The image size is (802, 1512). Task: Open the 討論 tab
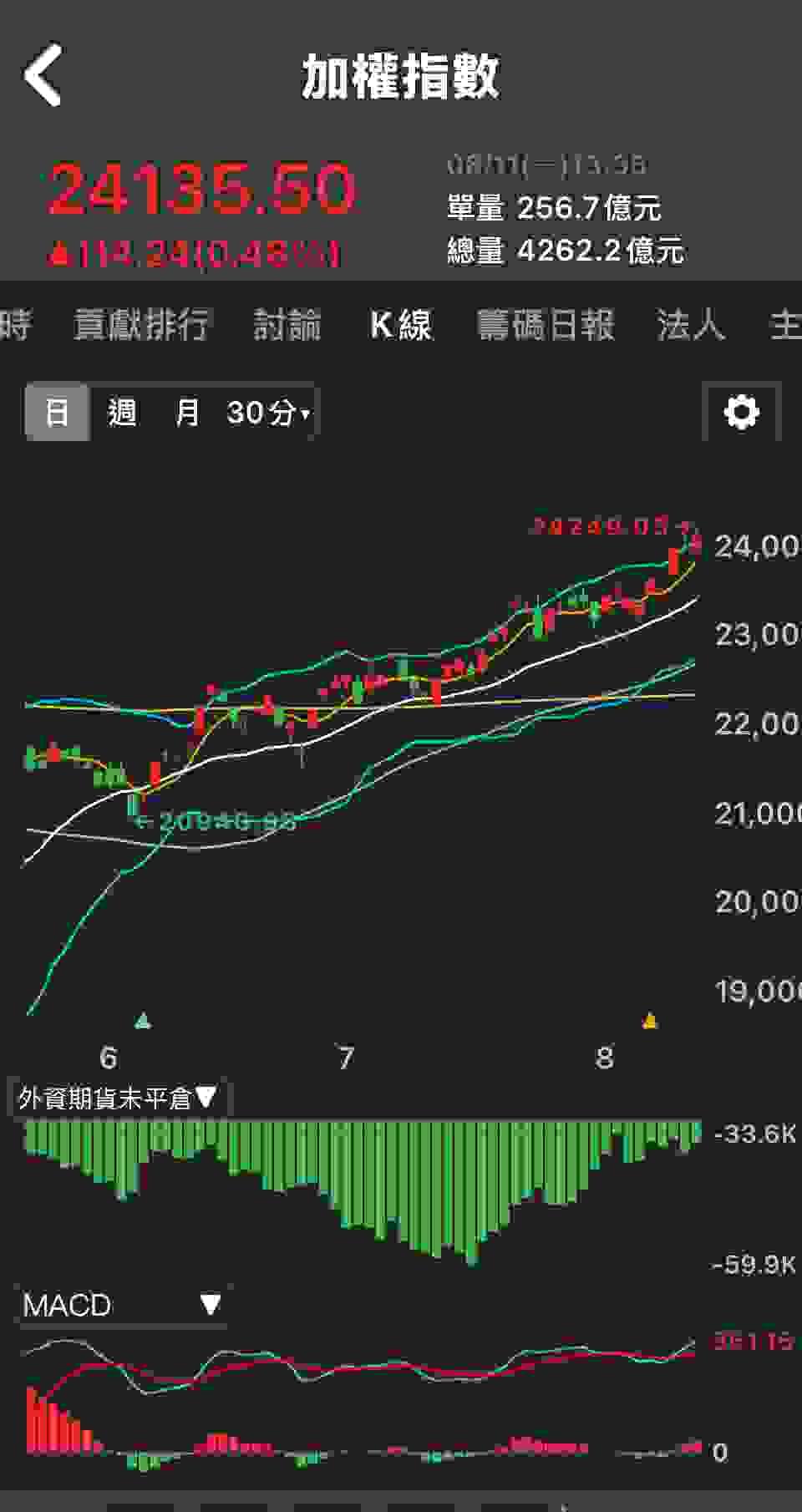(287, 324)
